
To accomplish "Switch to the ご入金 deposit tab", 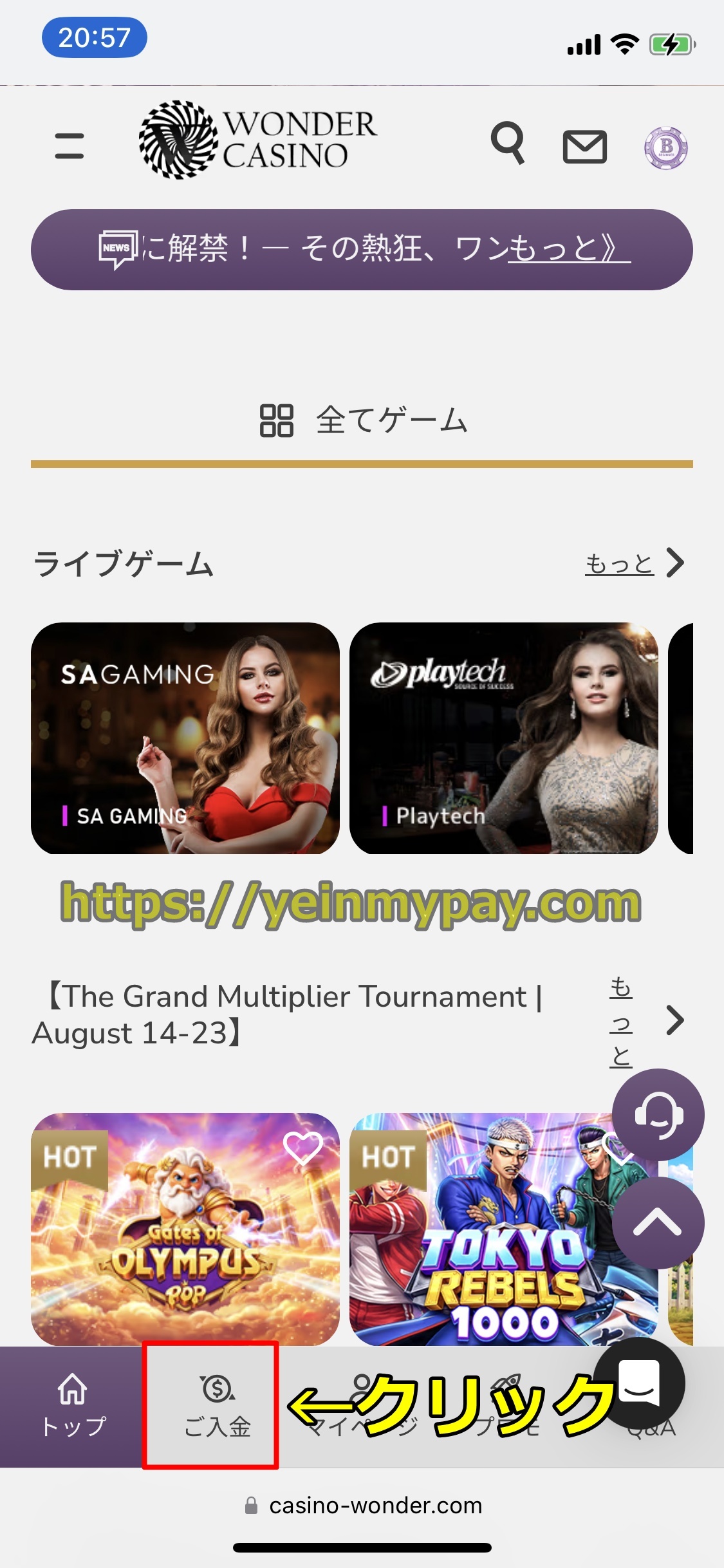I will tap(218, 1407).
